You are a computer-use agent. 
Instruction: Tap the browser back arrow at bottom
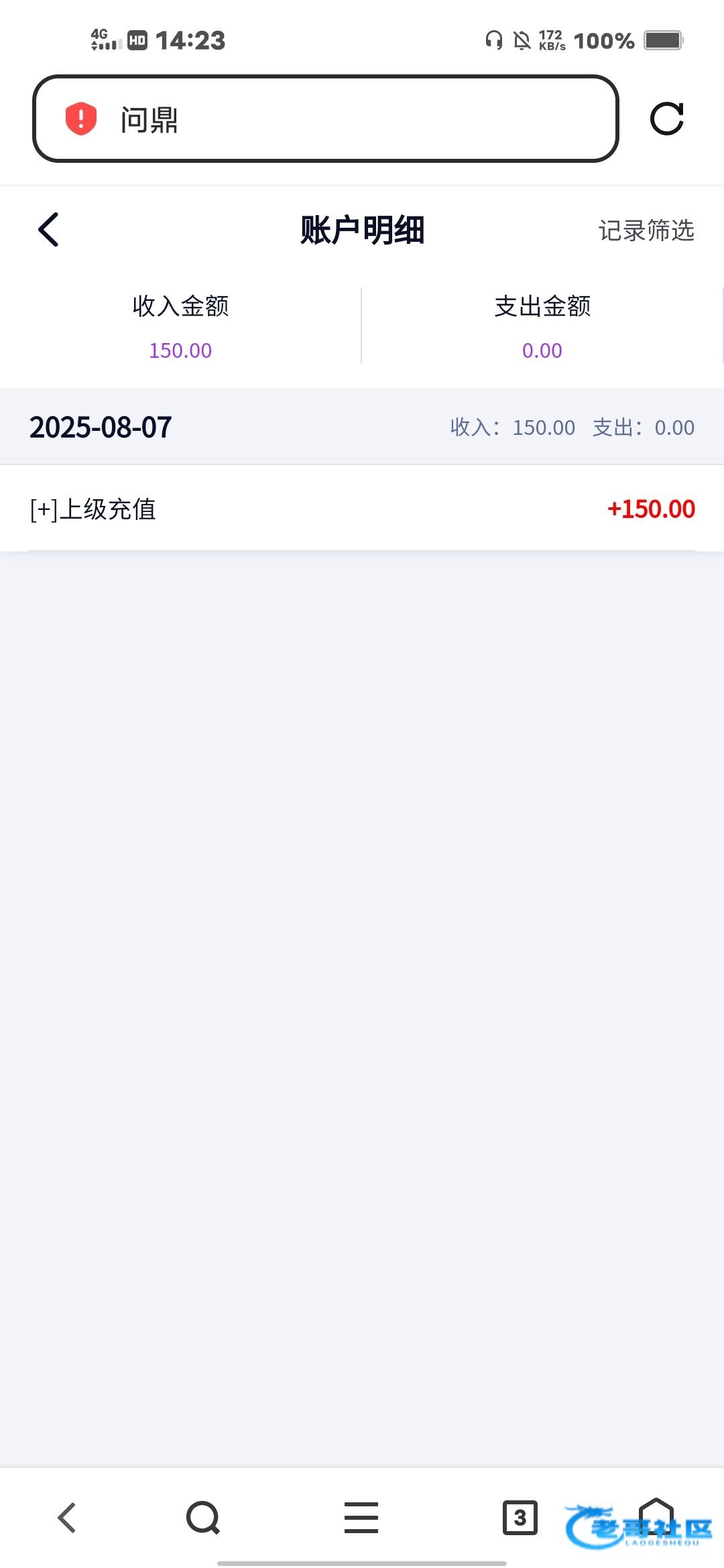[66, 1518]
